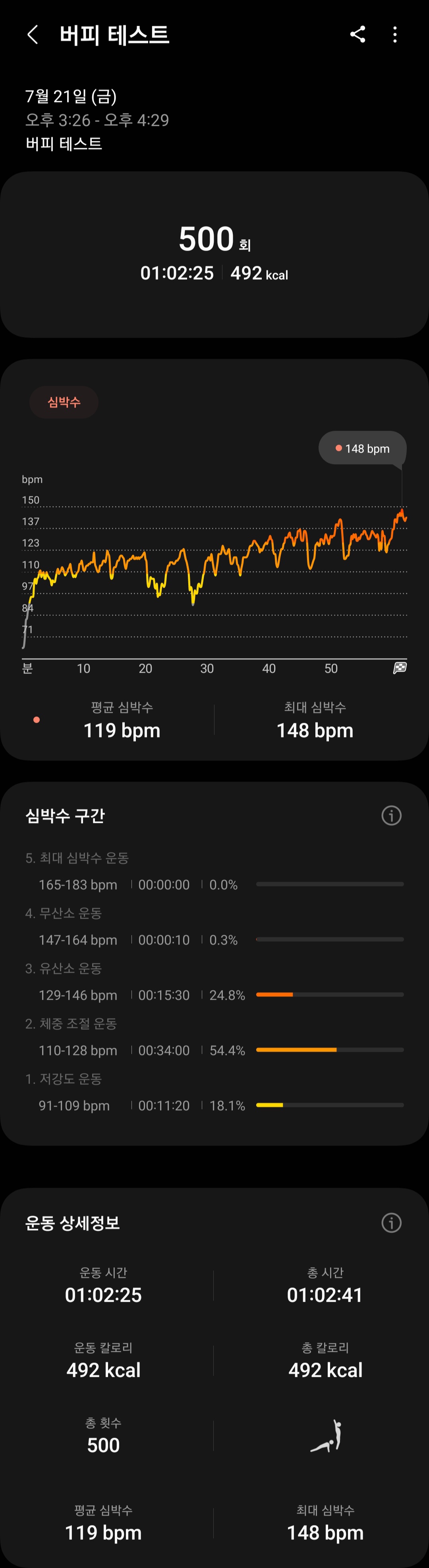Viewport: 429px width, 1568px height.
Task: Open the more options menu
Action: pyautogui.click(x=395, y=35)
